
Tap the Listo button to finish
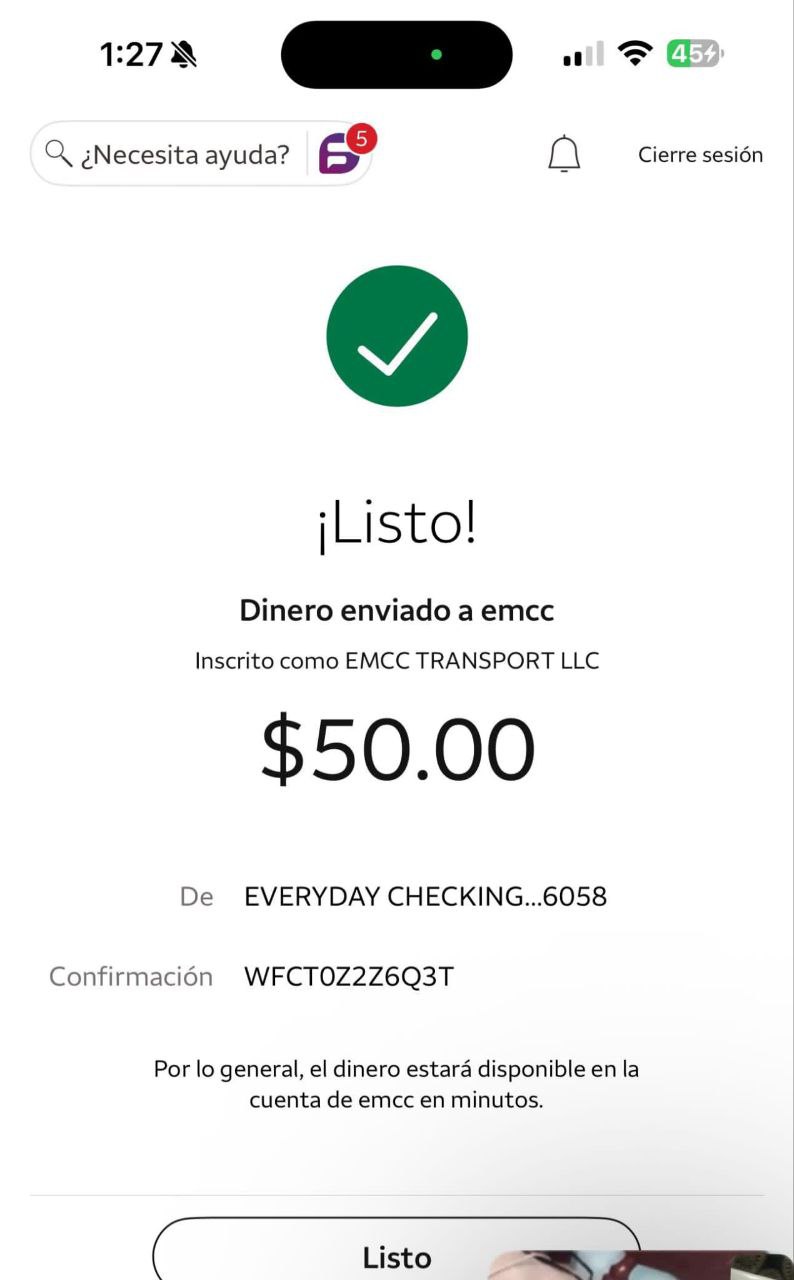click(396, 1256)
